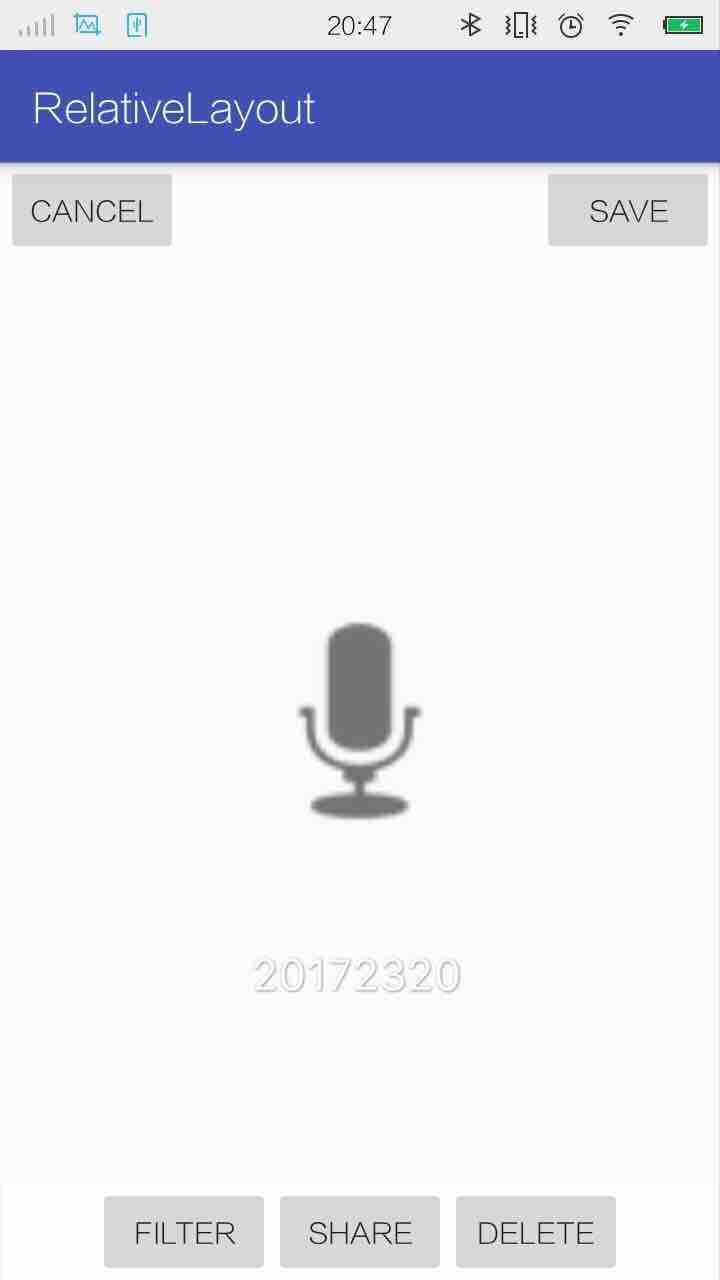Viewport: 720px width, 1280px height.
Task: Open the FILTER option
Action: (184, 1232)
